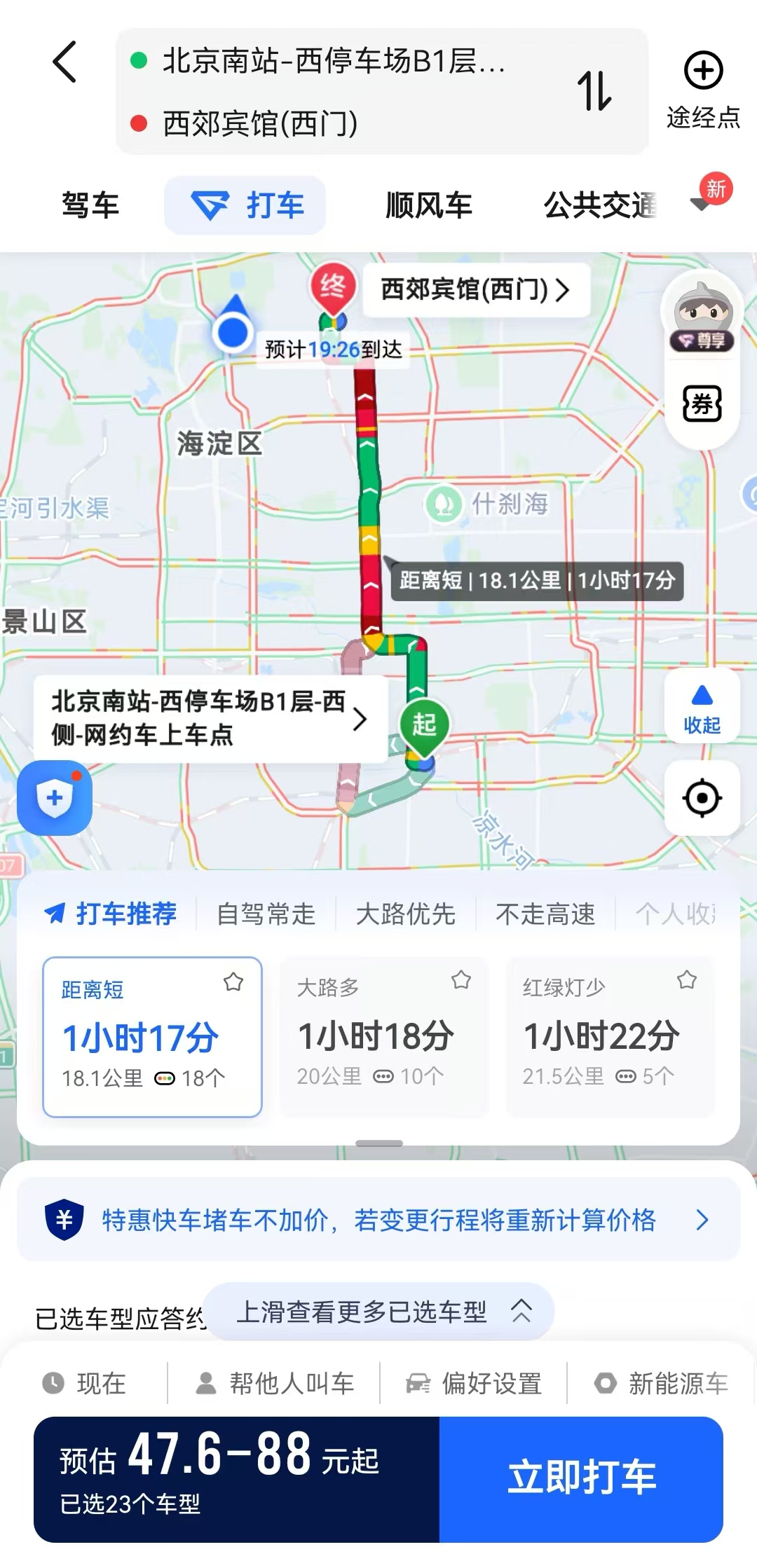Switch to the 公共交通 tab
Viewport: 757px width, 1568px height.
tap(600, 206)
